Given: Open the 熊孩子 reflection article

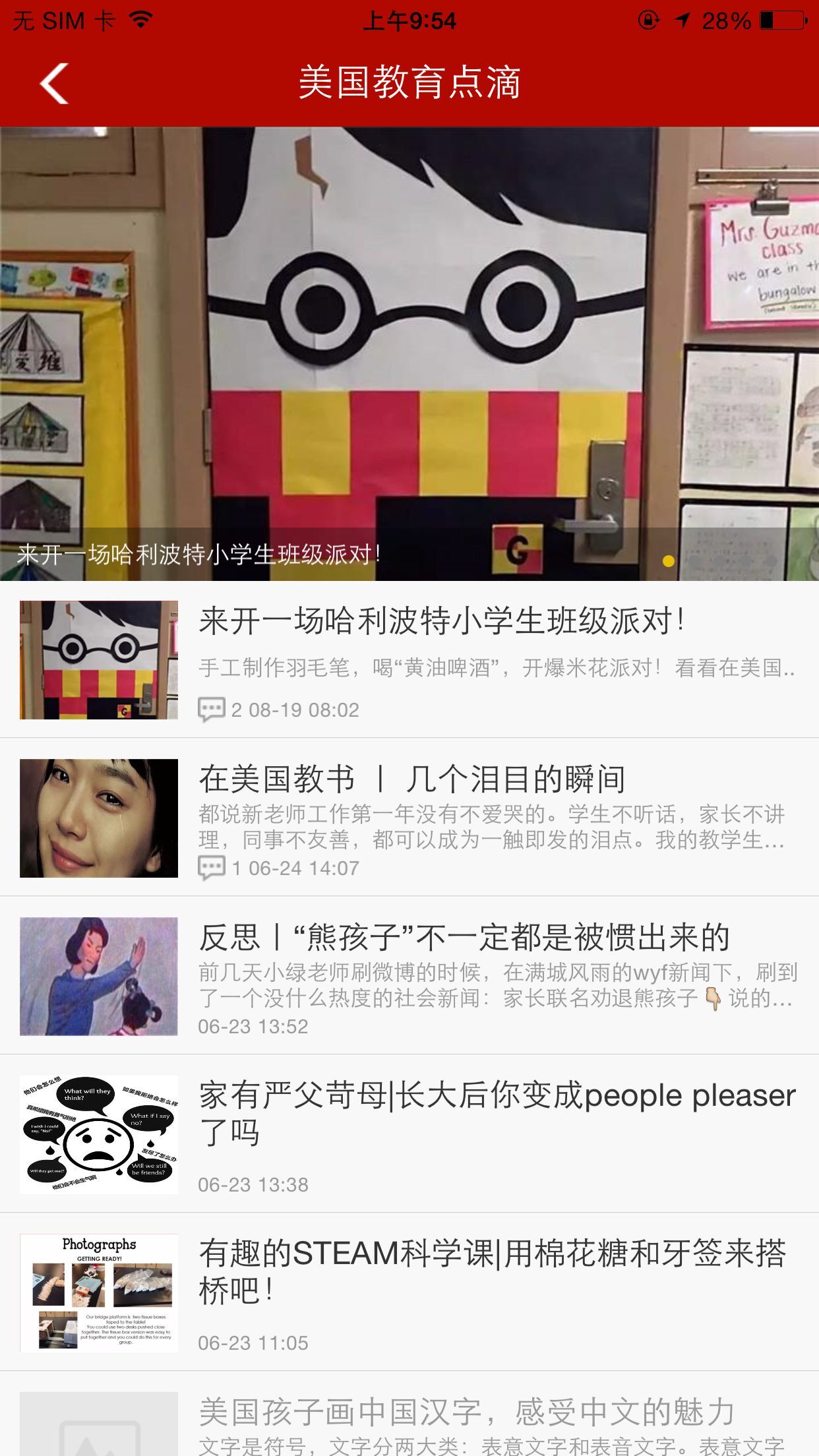Looking at the screenshot, I should (x=464, y=938).
